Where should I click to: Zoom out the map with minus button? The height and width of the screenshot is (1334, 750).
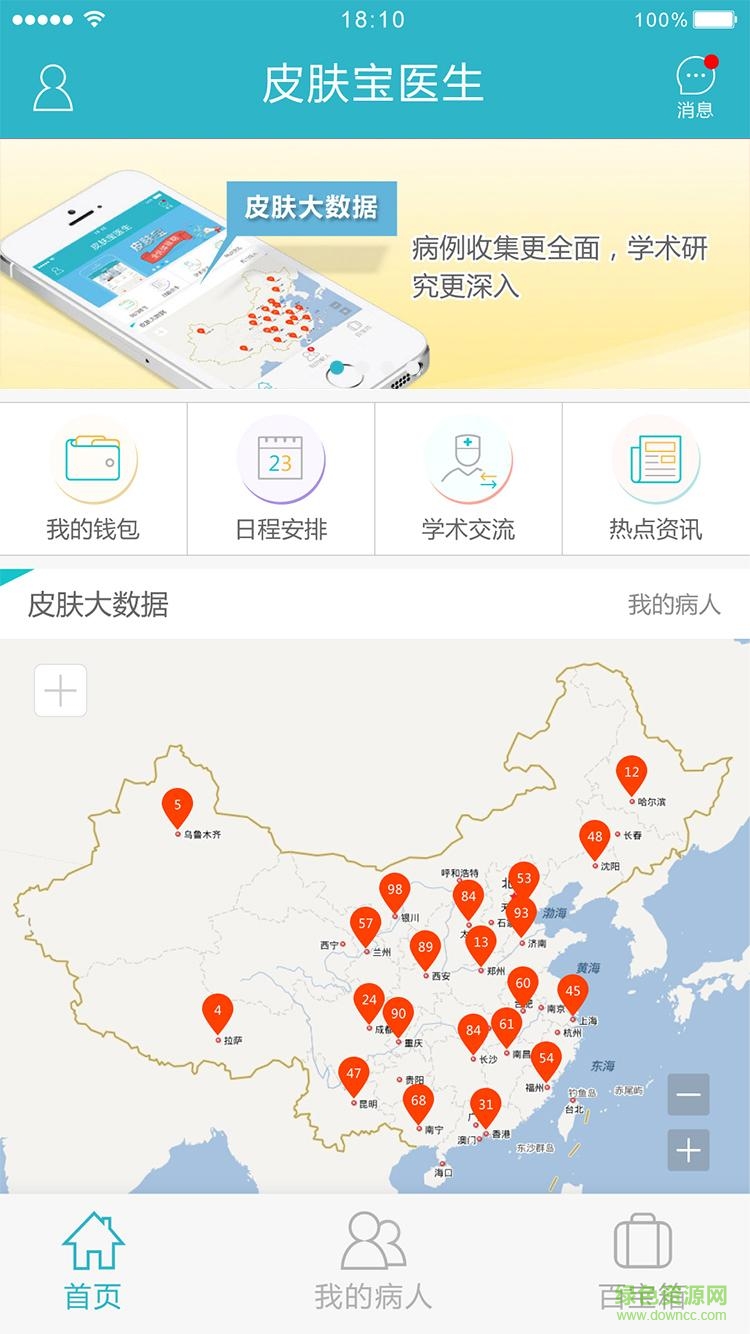click(x=688, y=1094)
